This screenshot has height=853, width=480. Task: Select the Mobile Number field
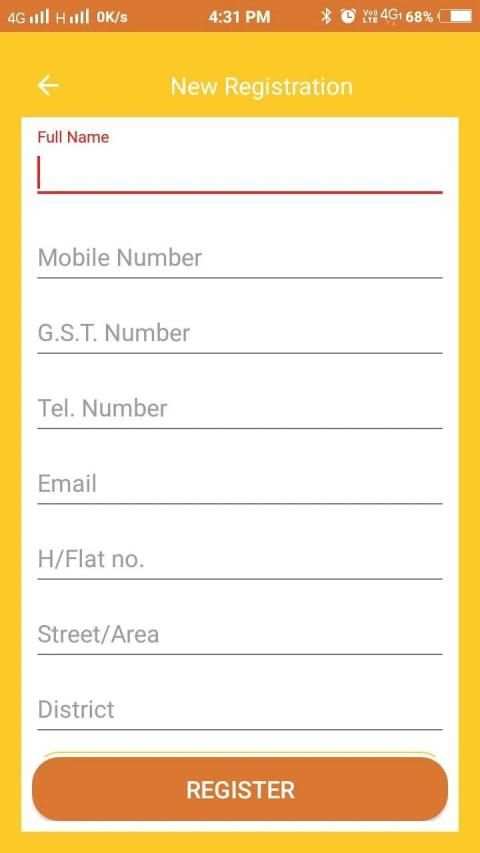point(239,258)
